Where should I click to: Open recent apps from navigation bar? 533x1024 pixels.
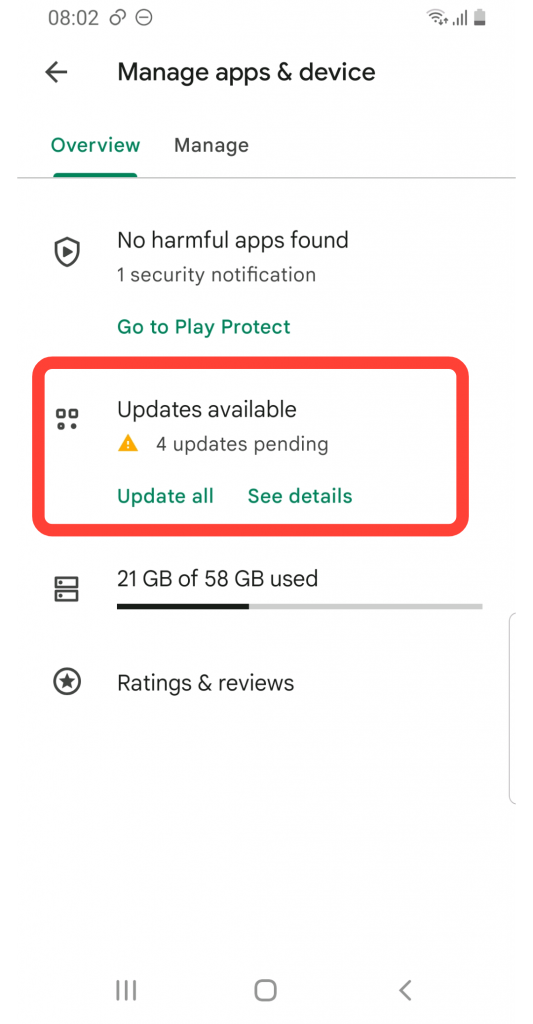pos(125,991)
